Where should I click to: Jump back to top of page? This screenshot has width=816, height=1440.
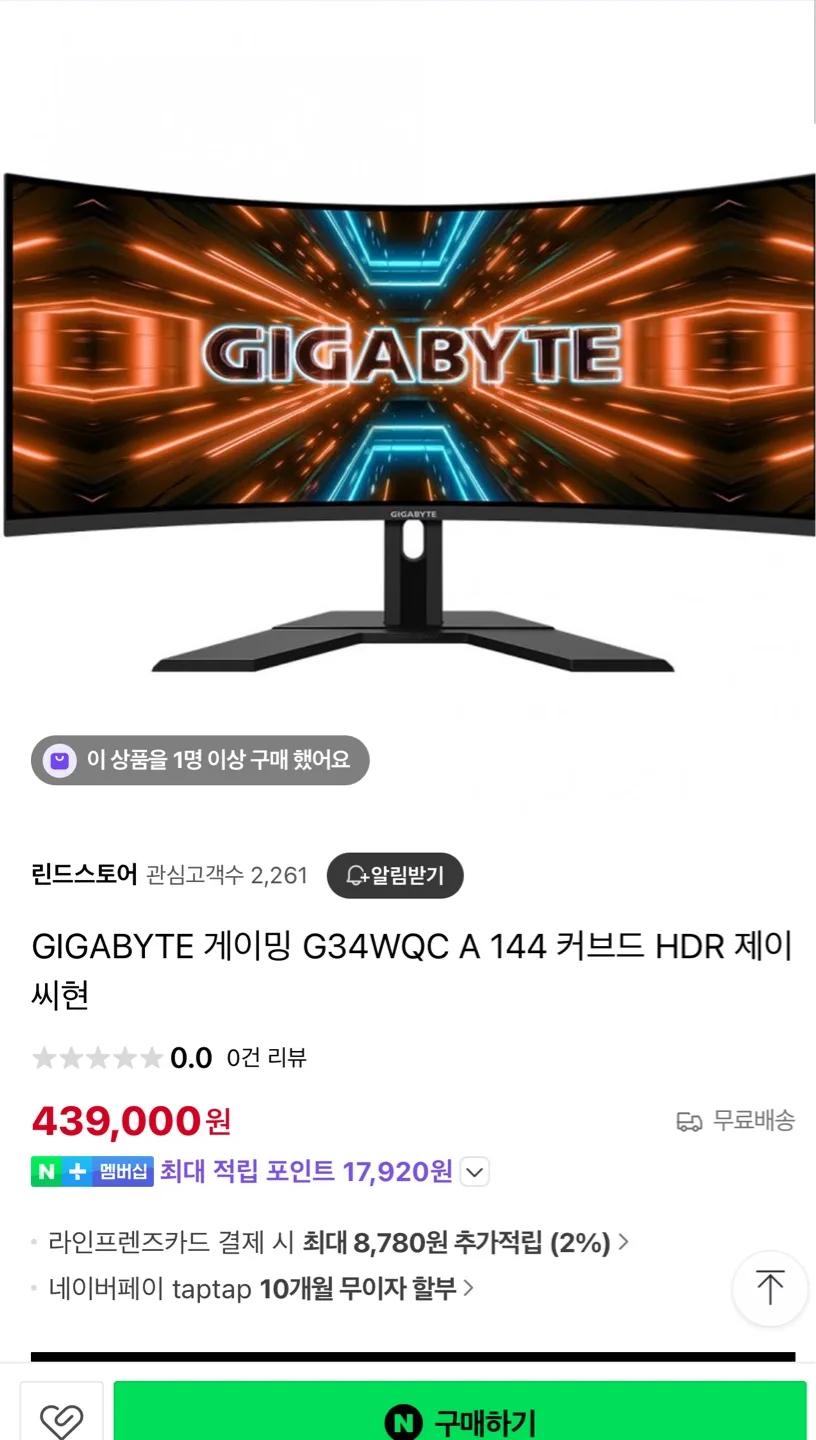[x=769, y=1288]
